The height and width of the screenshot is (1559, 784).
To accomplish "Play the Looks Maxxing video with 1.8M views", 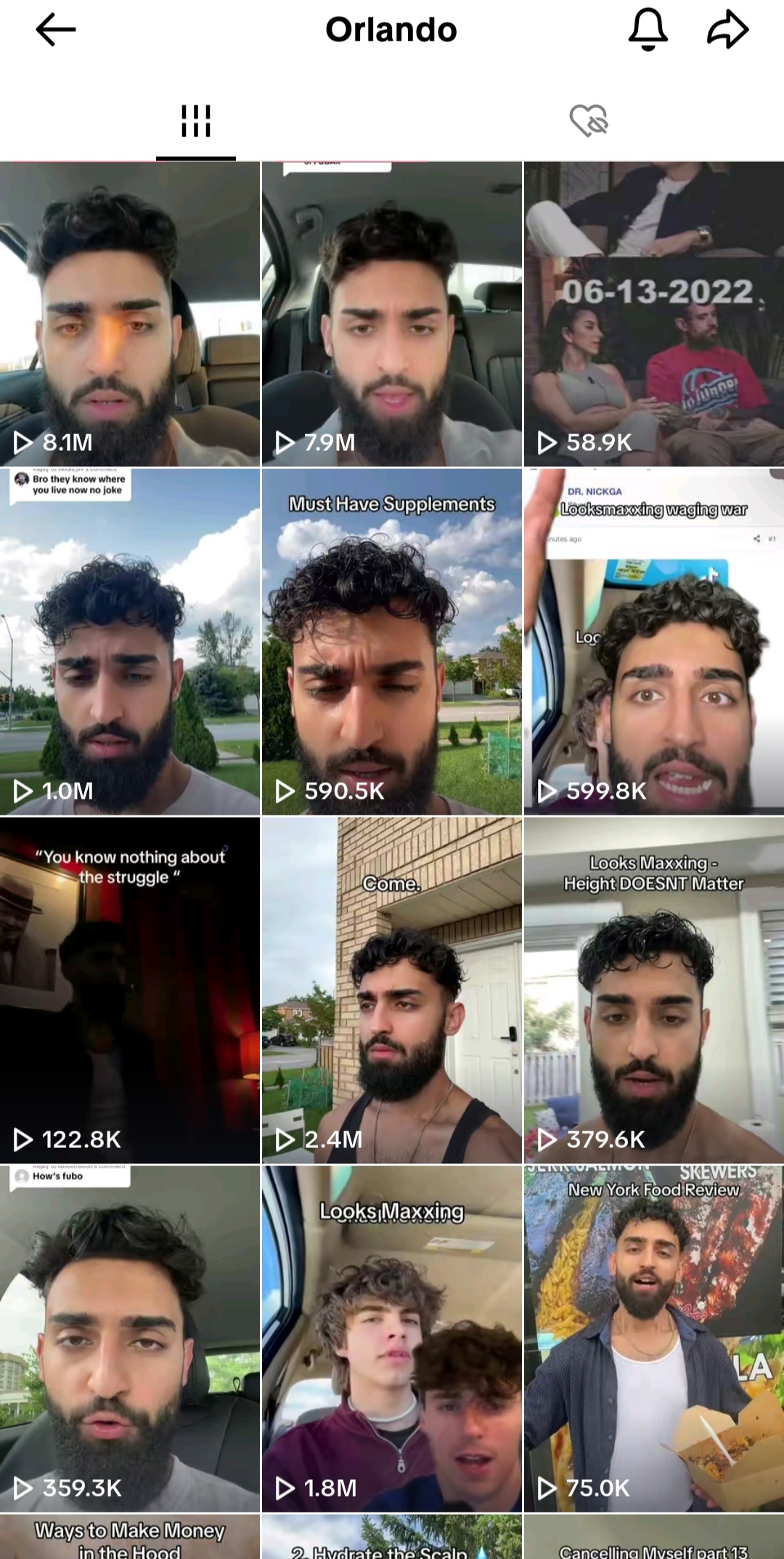I will pos(392,1339).
